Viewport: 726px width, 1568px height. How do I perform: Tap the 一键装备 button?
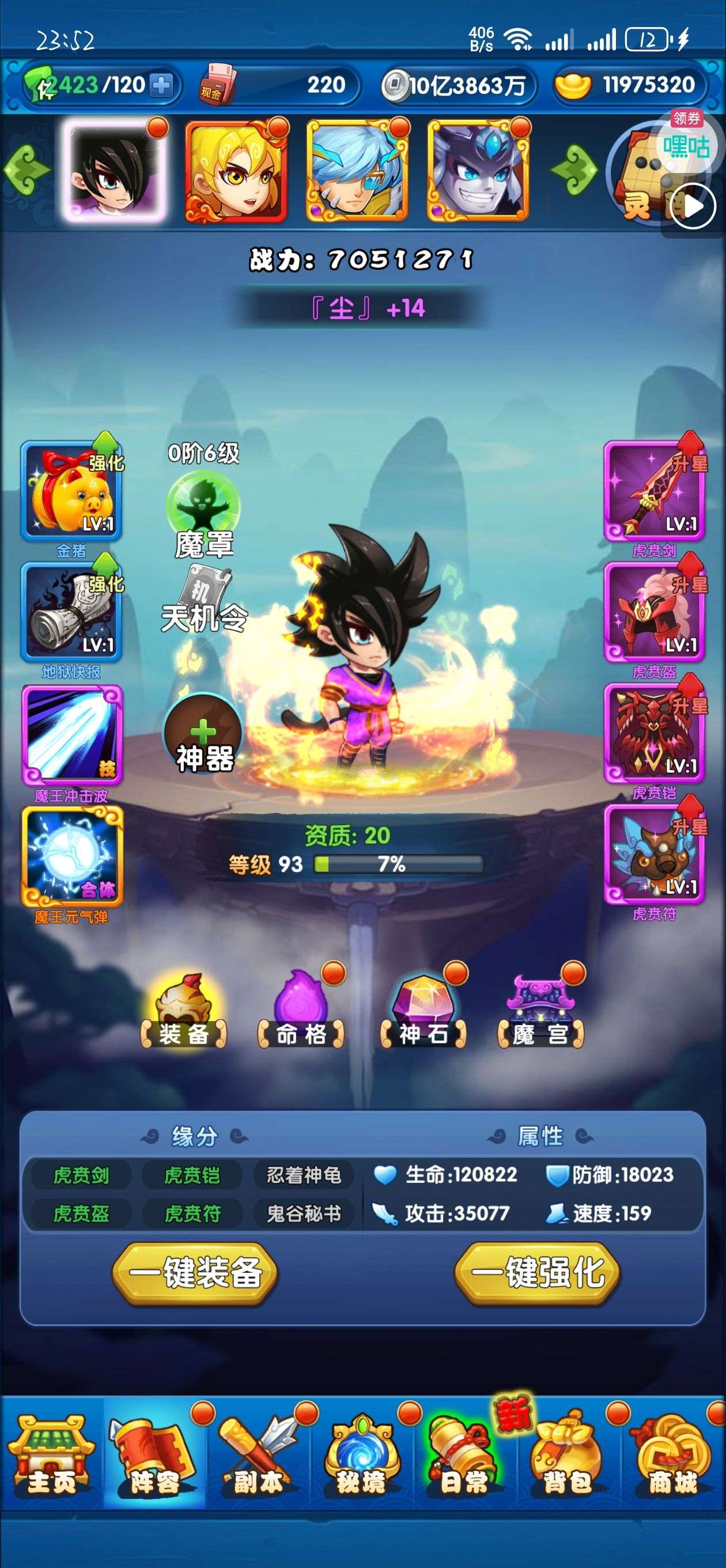195,1273
